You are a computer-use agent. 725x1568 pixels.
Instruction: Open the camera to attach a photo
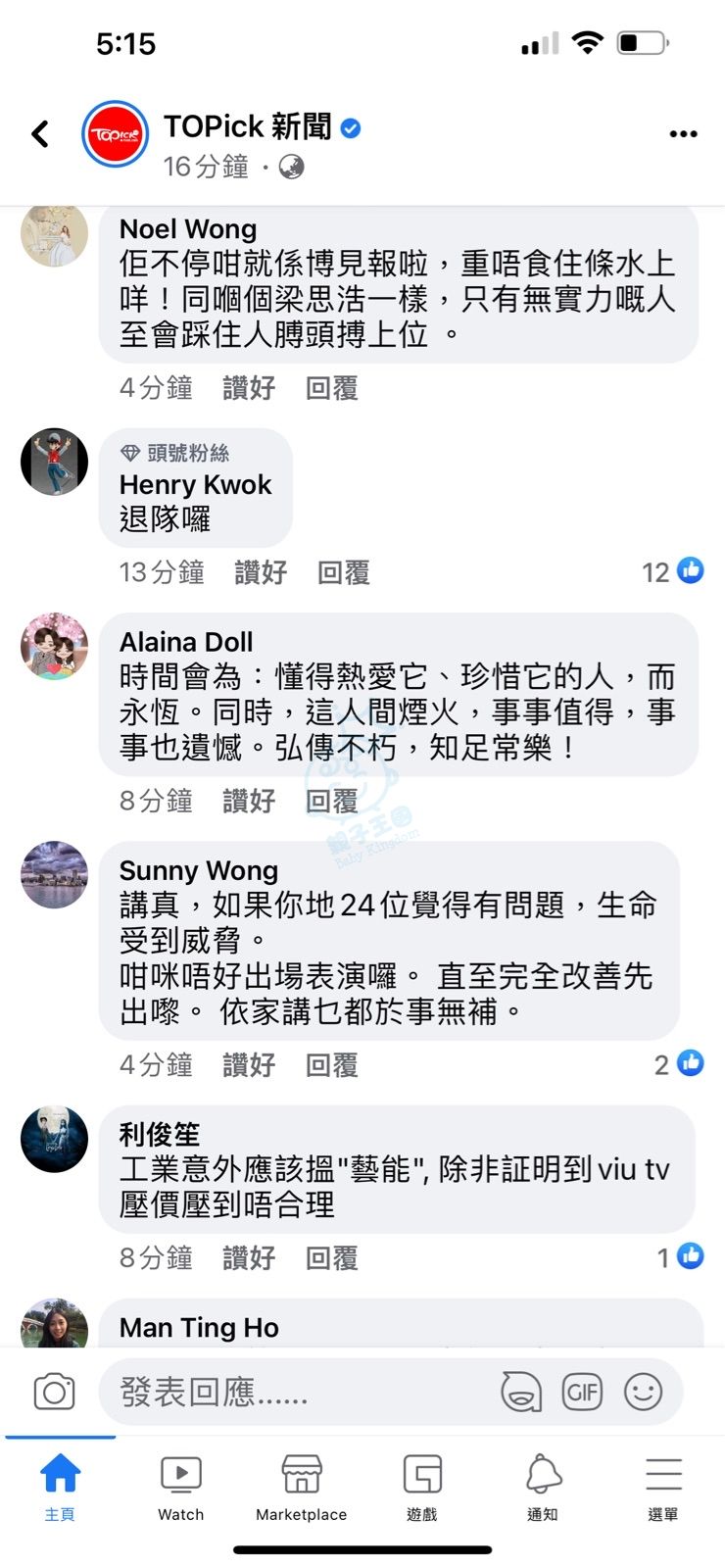[x=54, y=1392]
